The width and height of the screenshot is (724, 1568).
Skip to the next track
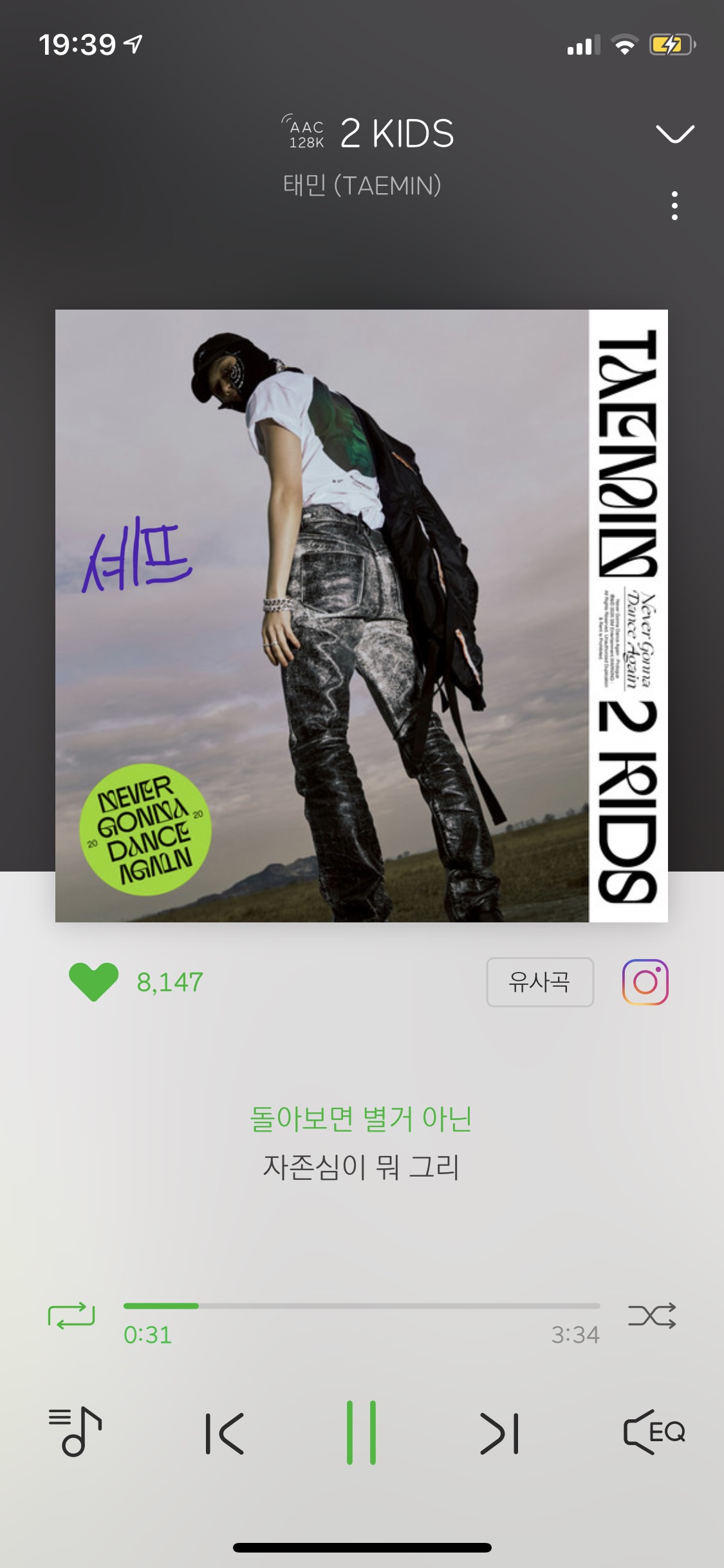[x=499, y=1433]
